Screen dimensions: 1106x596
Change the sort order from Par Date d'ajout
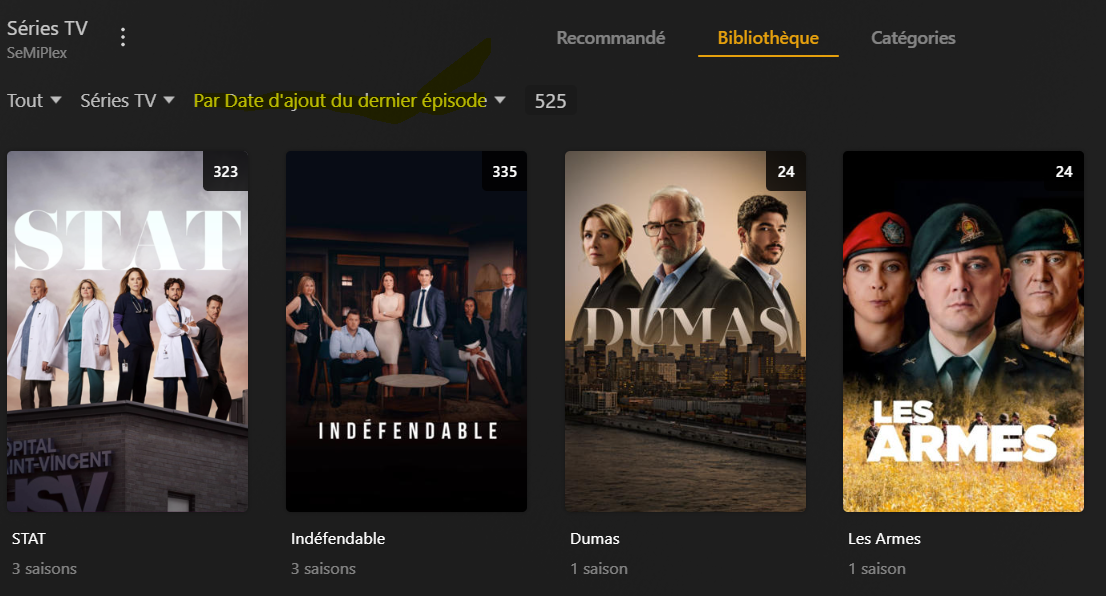point(349,101)
